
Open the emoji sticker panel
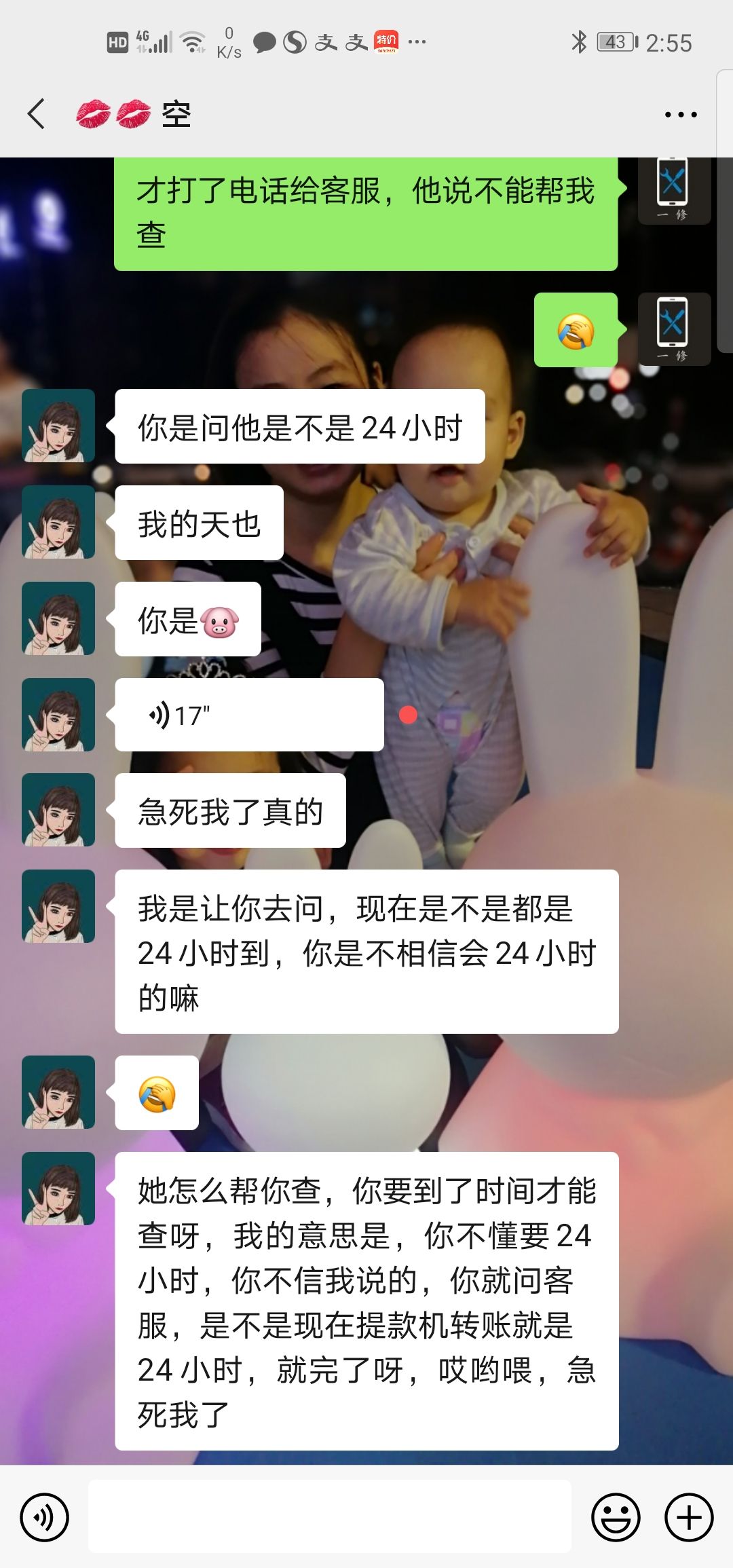click(x=616, y=1517)
